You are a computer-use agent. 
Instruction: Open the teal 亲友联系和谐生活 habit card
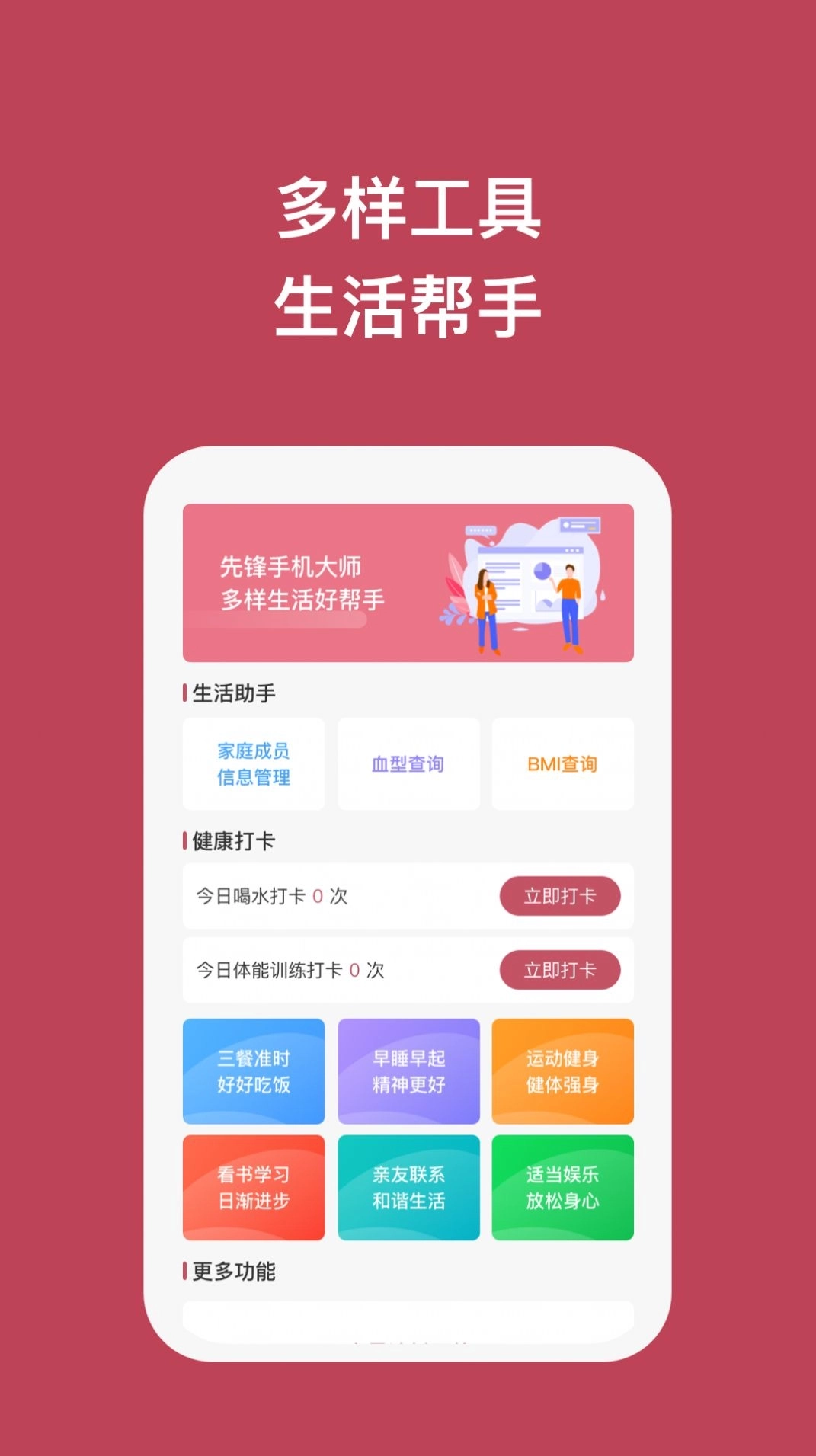click(408, 1187)
